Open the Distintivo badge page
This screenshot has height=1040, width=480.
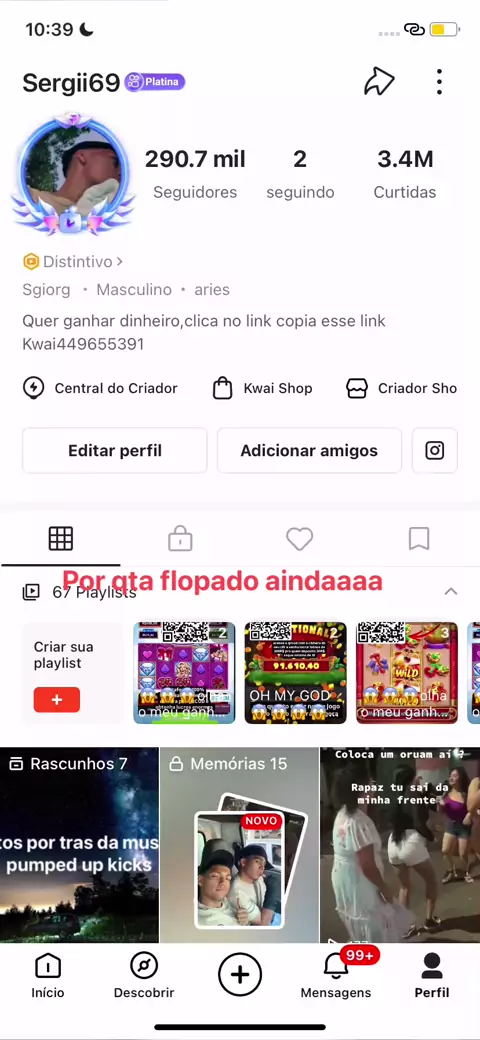click(72, 261)
